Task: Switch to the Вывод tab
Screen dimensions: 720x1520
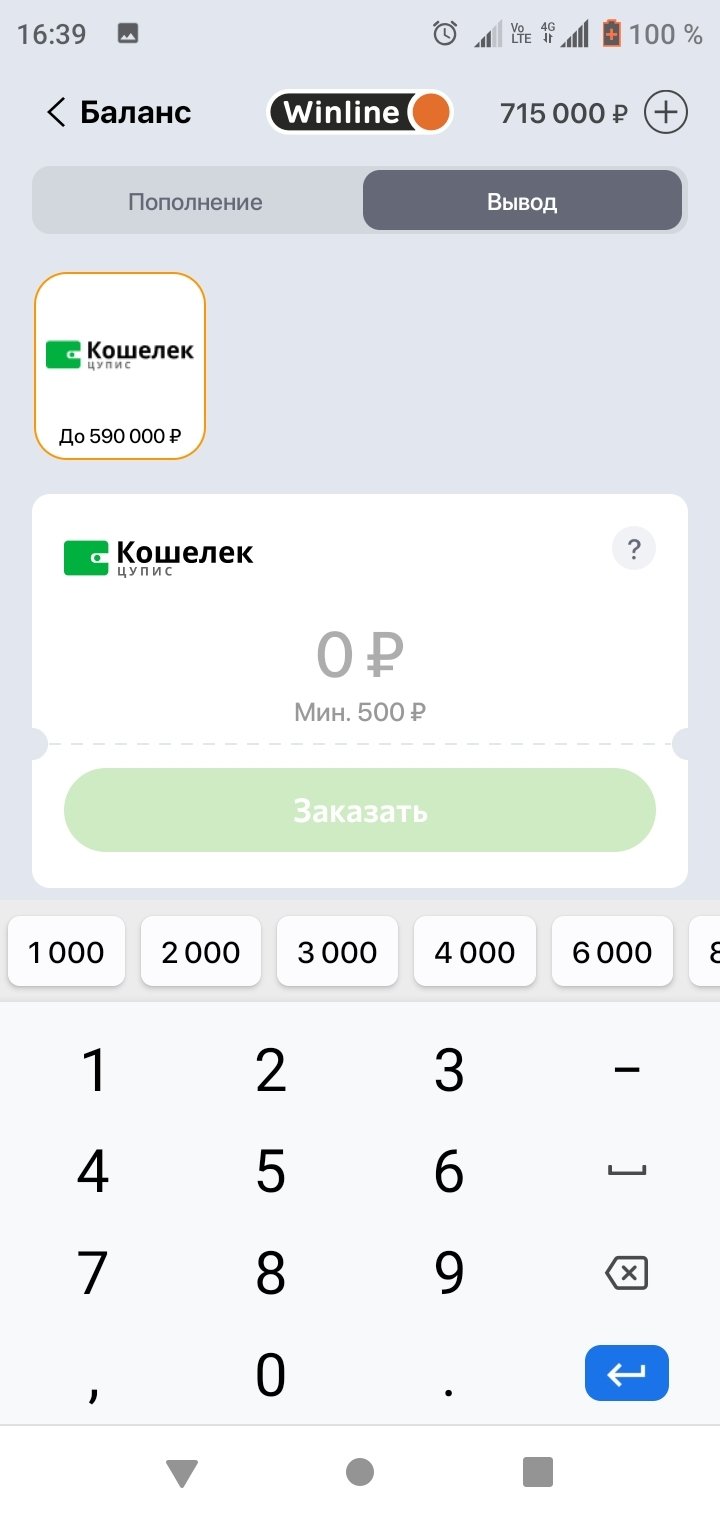Action: click(522, 202)
